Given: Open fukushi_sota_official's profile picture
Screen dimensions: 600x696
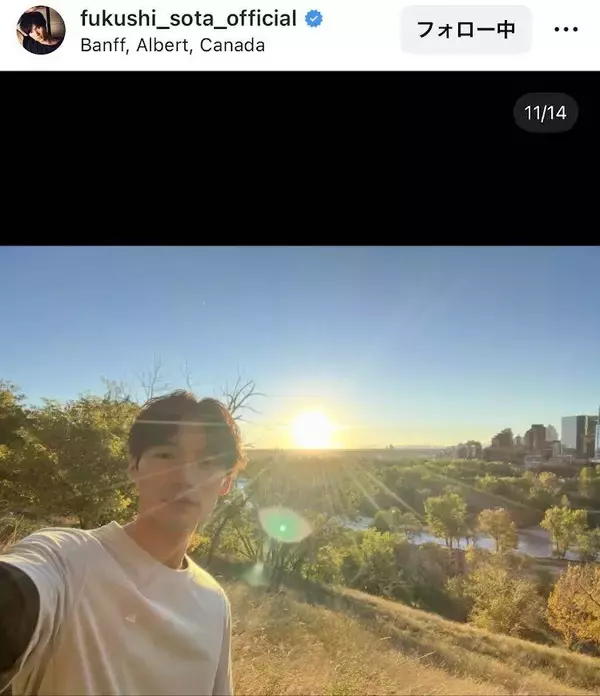Looking at the screenshot, I should (x=40, y=30).
